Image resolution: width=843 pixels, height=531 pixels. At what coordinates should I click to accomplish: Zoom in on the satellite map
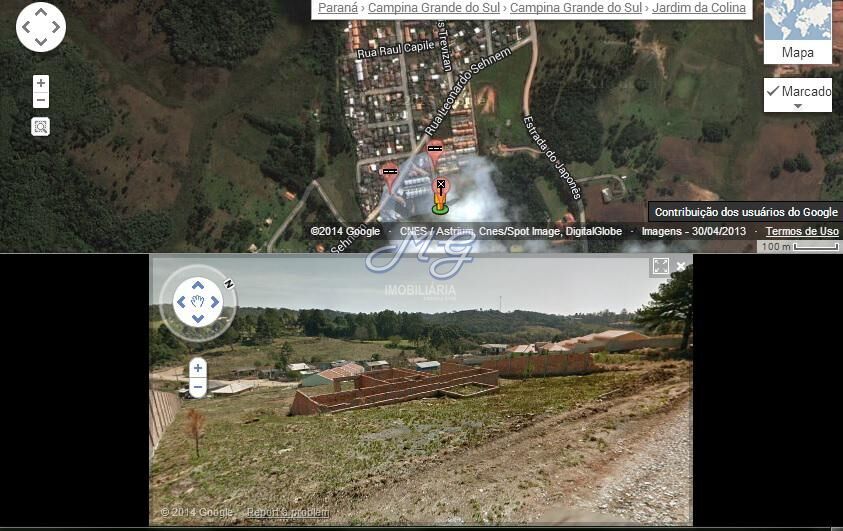(41, 83)
